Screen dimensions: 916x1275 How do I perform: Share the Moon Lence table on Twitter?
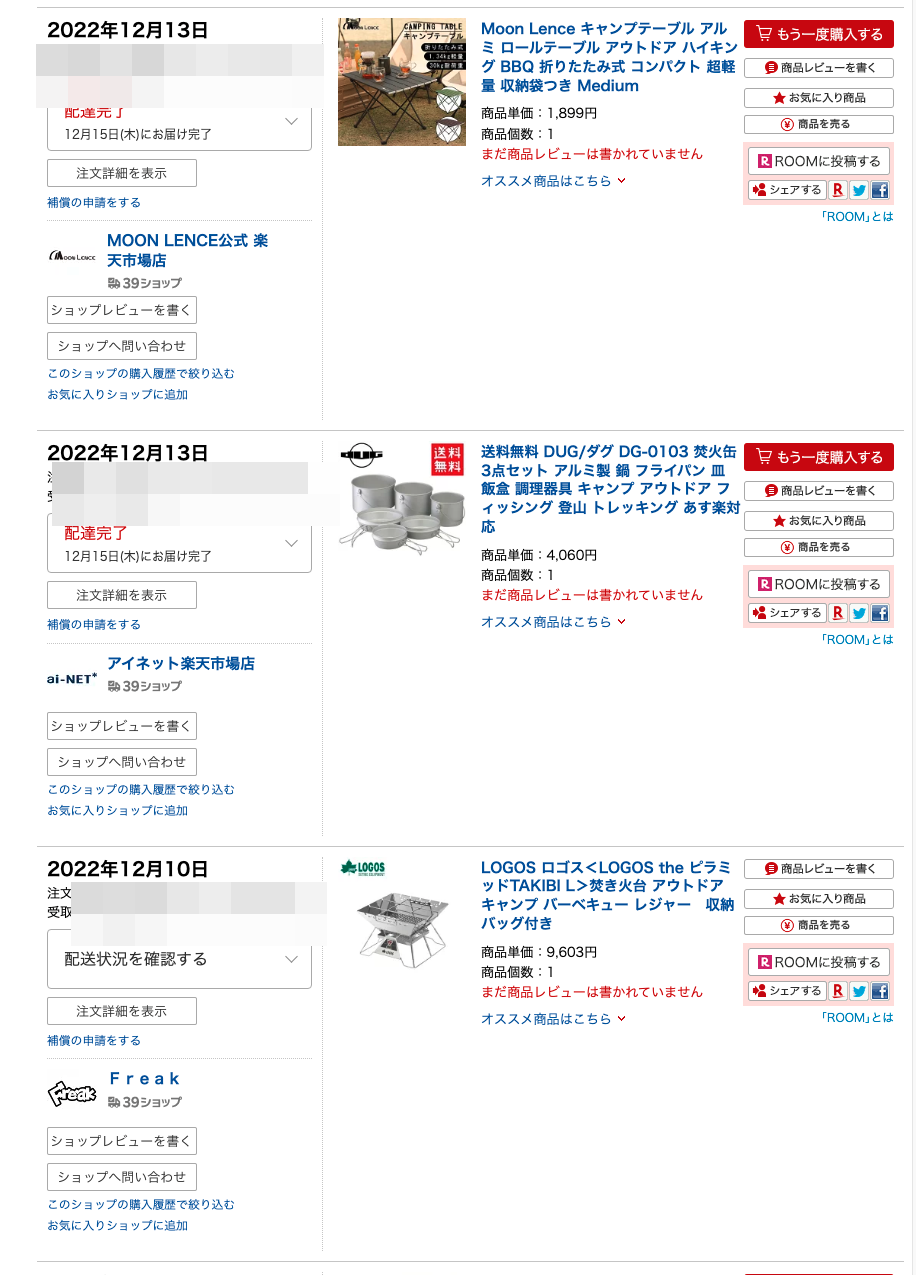click(859, 190)
